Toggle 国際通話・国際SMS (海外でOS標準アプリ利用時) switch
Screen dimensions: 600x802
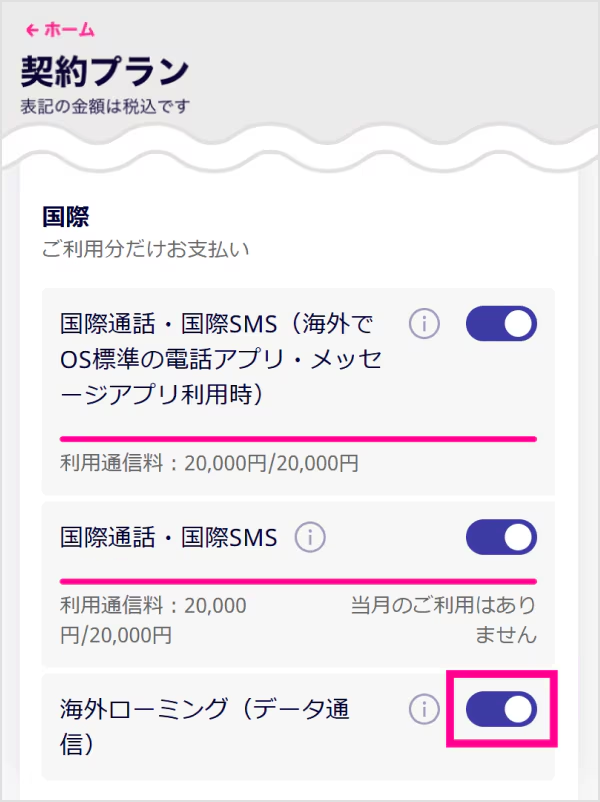tap(501, 324)
